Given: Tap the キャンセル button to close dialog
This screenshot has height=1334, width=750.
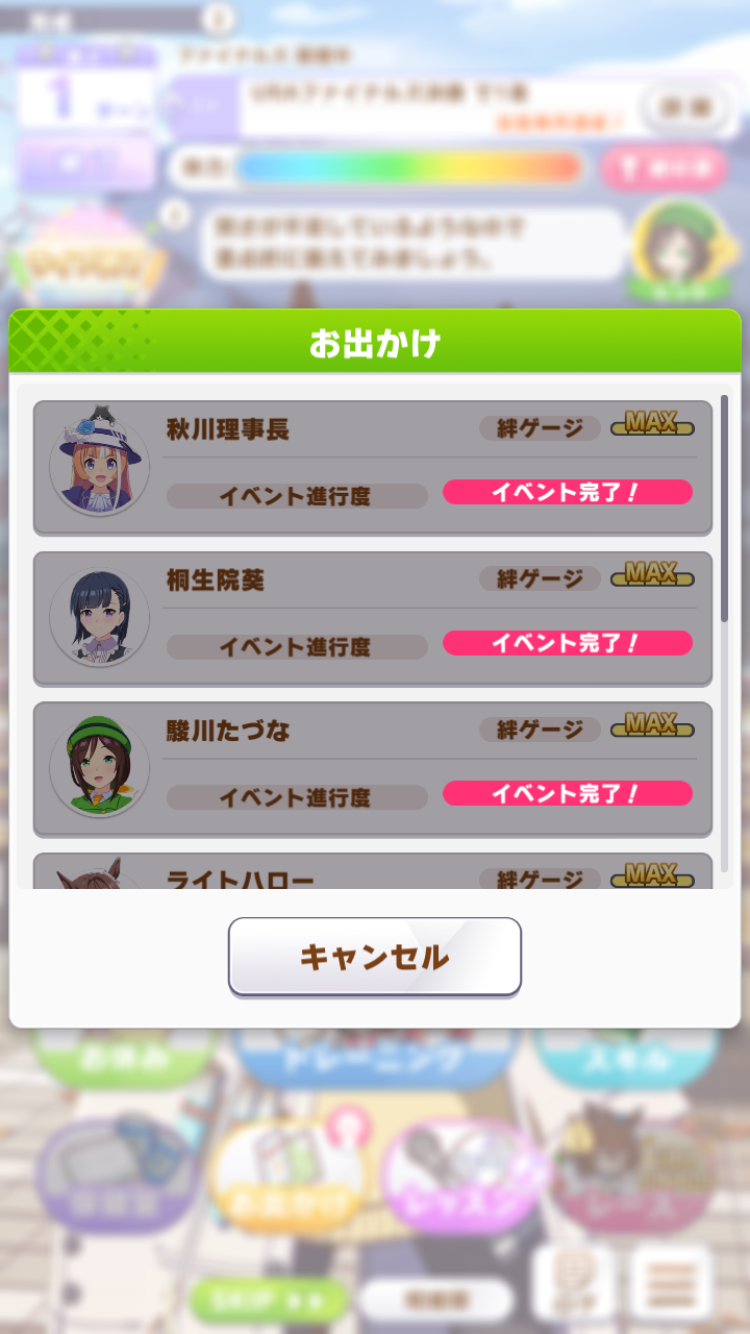Looking at the screenshot, I should pos(375,957).
